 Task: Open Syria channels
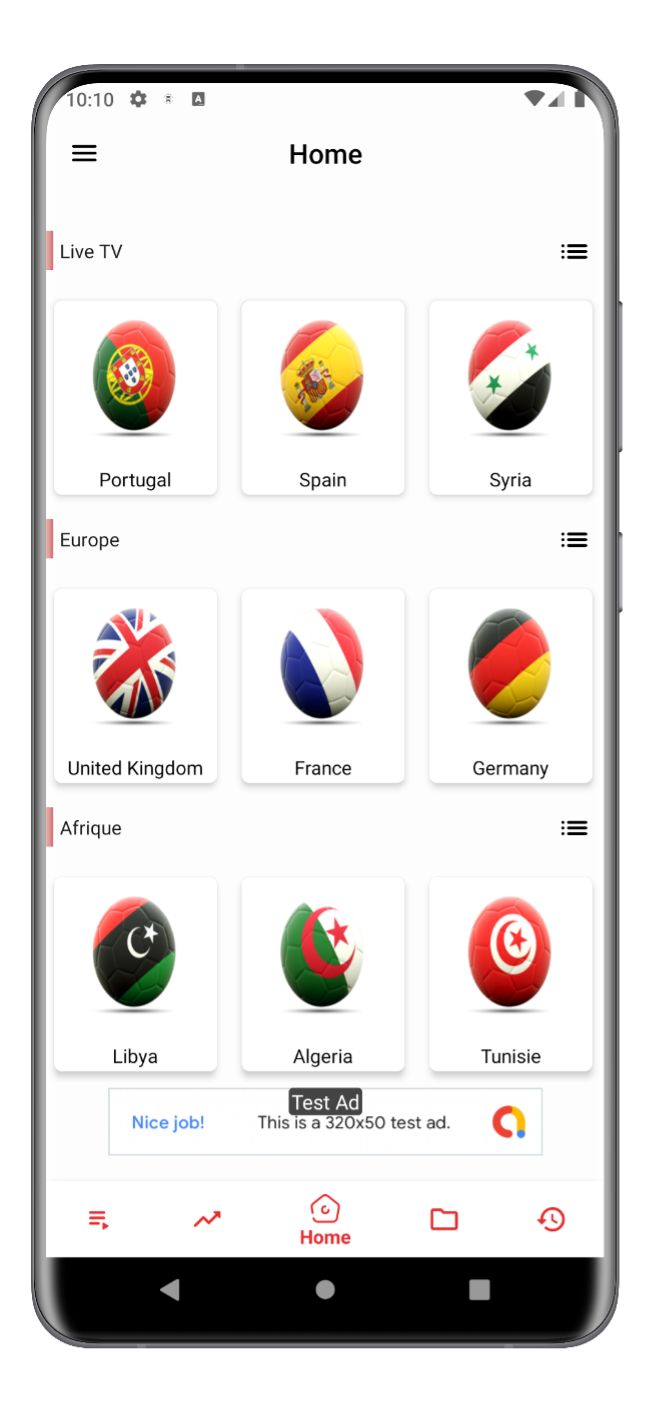(x=511, y=397)
